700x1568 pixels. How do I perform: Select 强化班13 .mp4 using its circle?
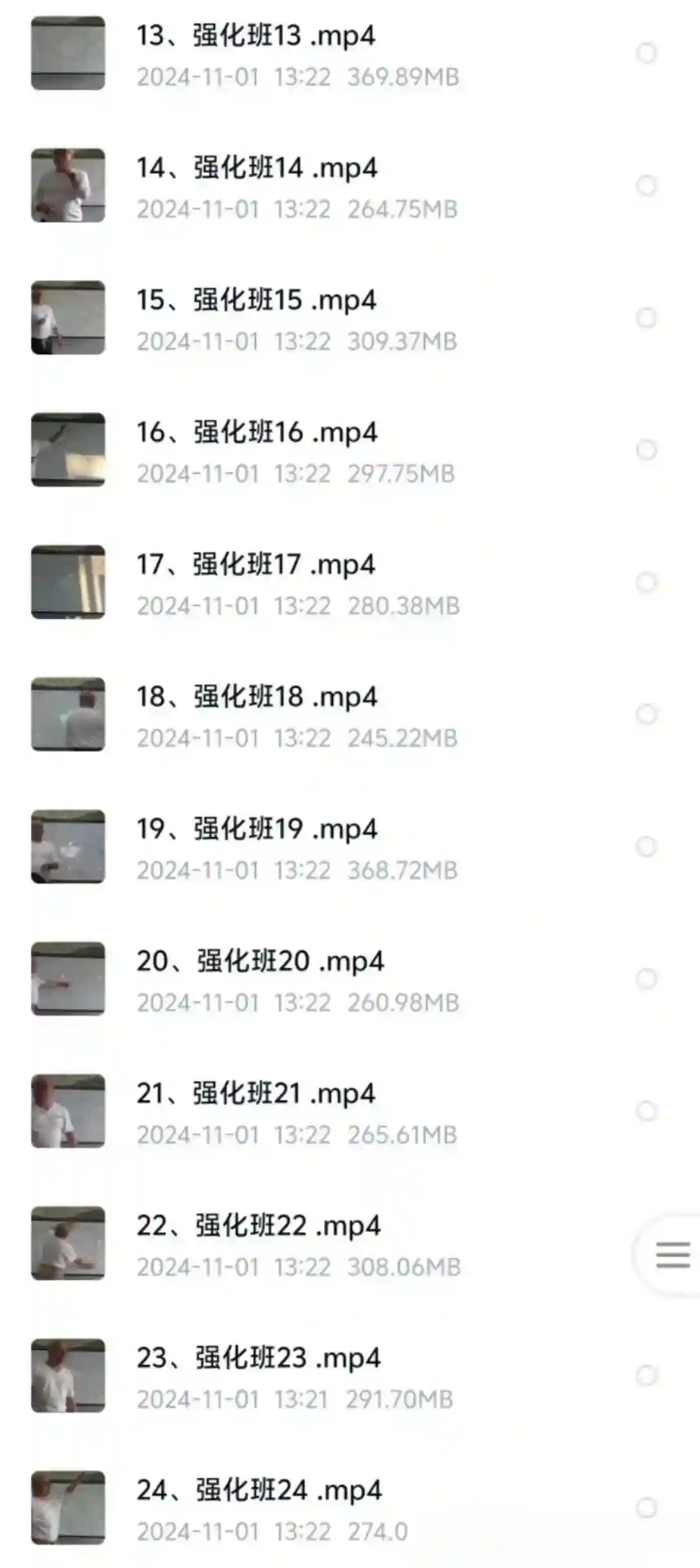tap(646, 53)
